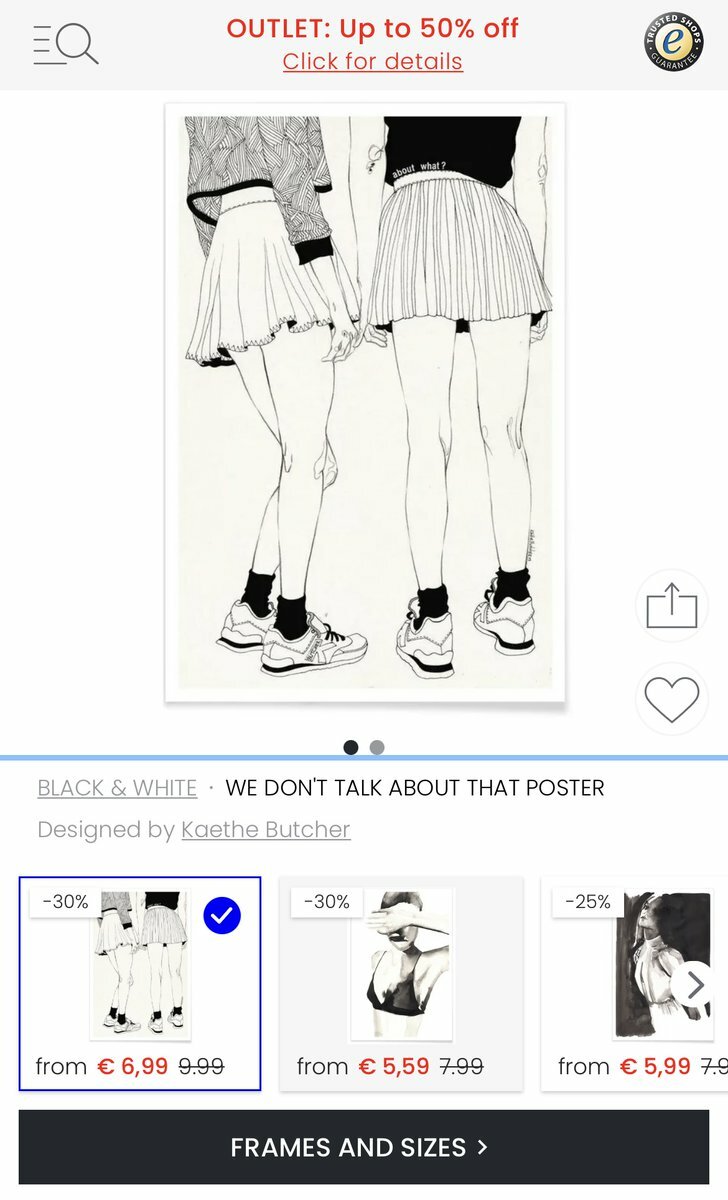The width and height of the screenshot is (728, 1200).
Task: Show next posters with the carousel arrow
Action: click(694, 985)
